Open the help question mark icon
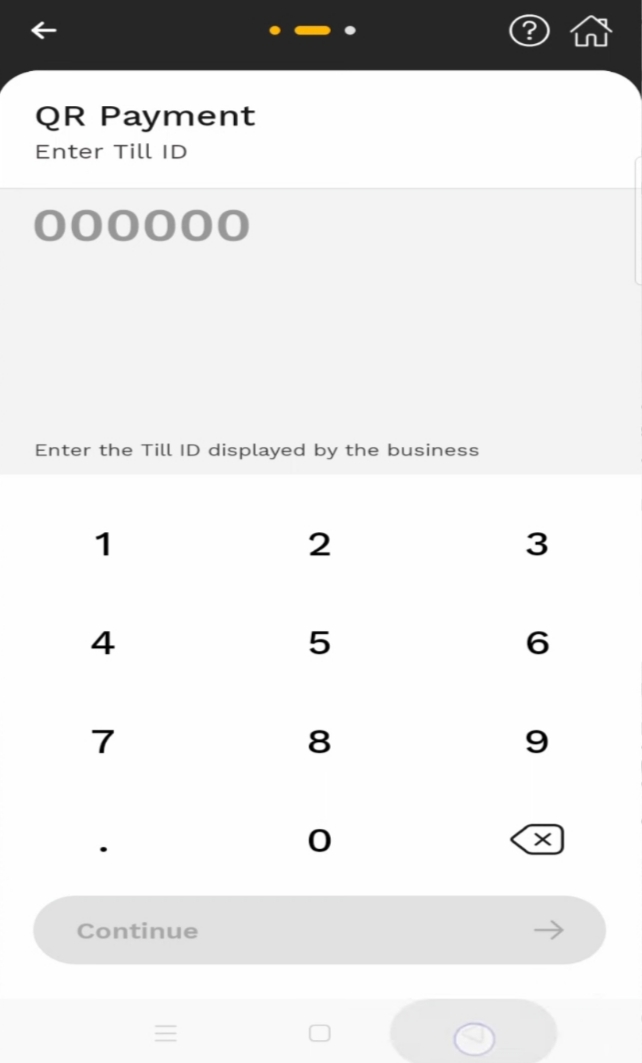The height and width of the screenshot is (1063, 642). 529,31
